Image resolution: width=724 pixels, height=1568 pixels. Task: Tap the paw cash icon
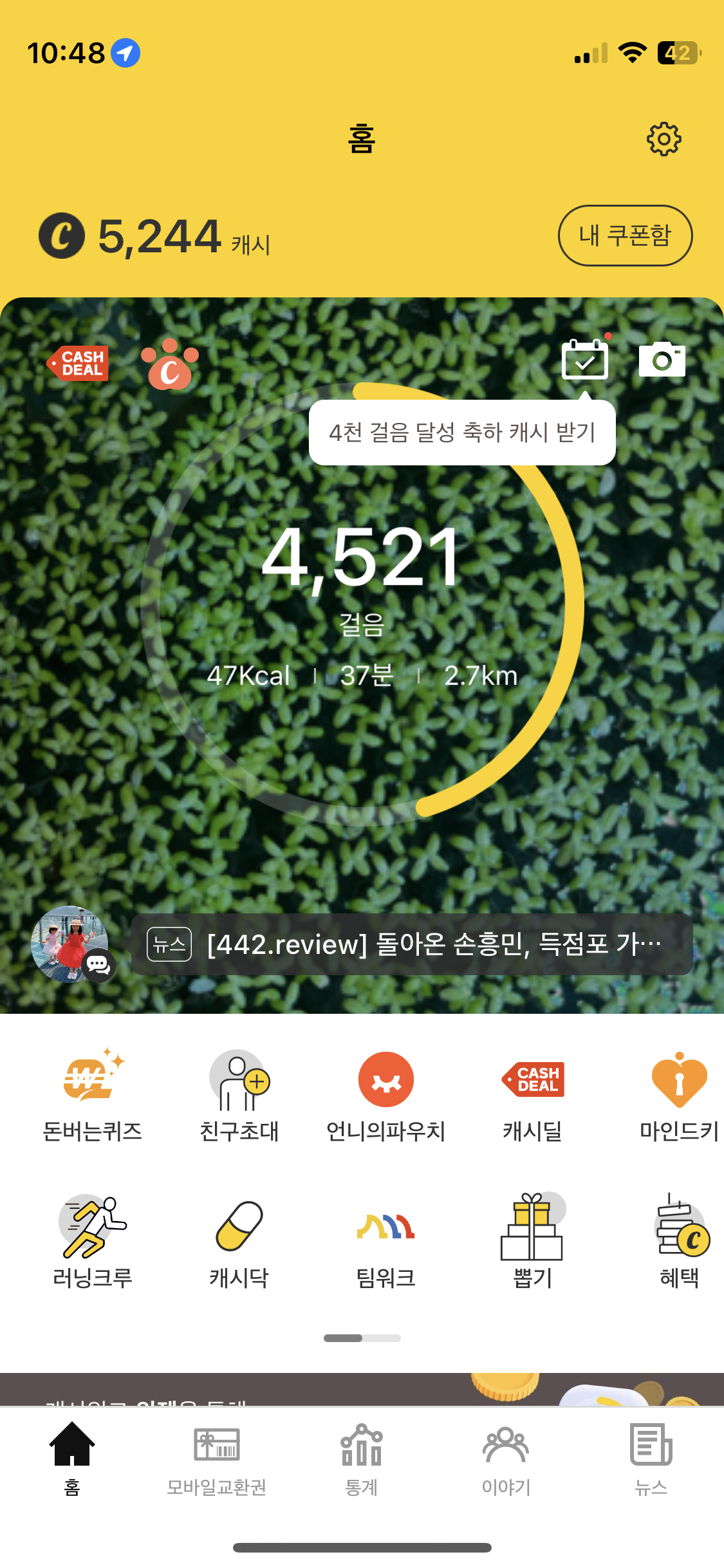(169, 365)
